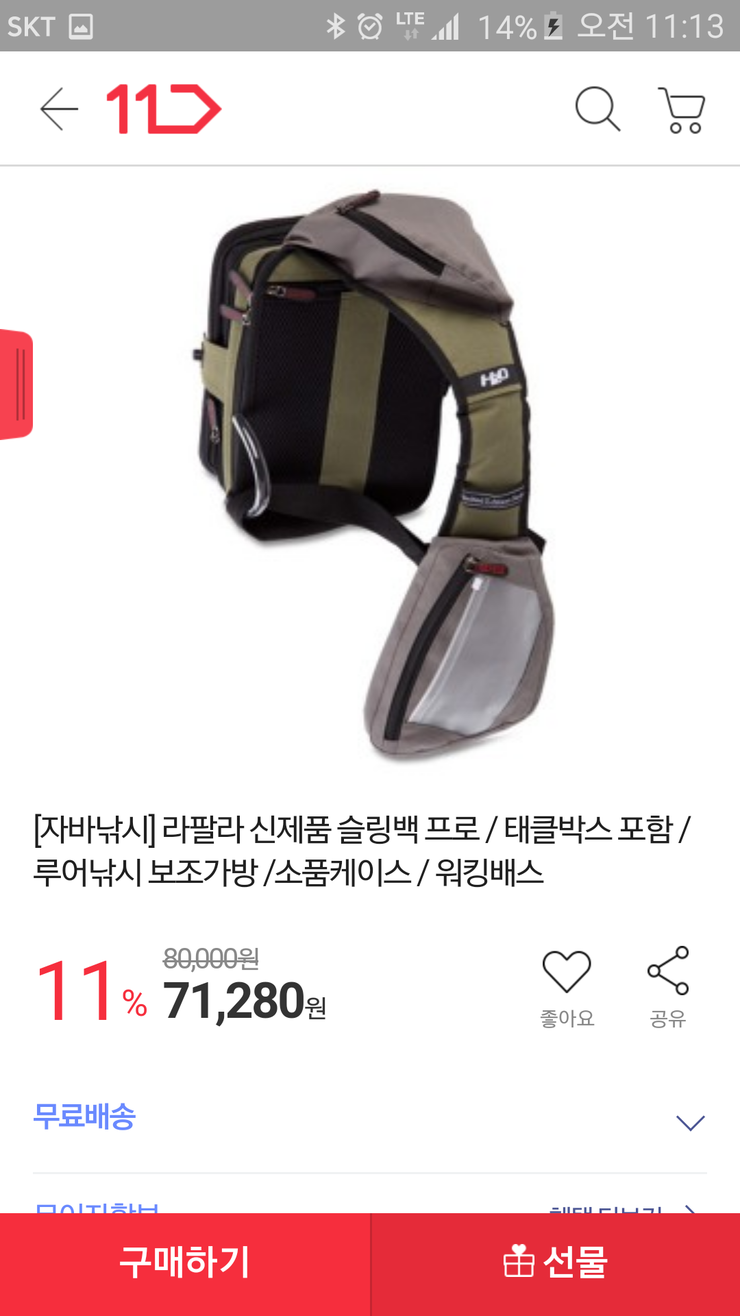This screenshot has height=1316, width=740.
Task: Like this product with the heart icon
Action: 566,988
